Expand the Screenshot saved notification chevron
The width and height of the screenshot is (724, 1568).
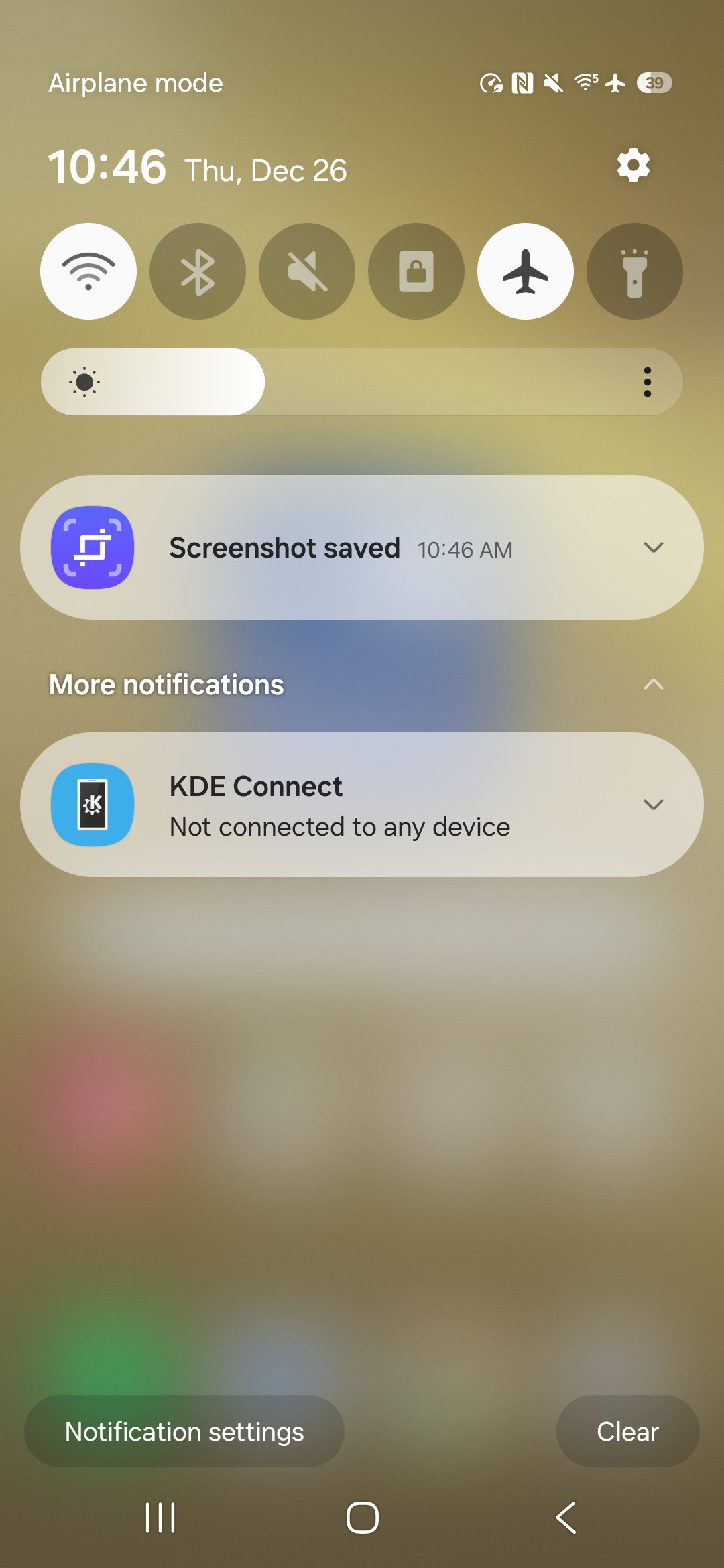(653, 548)
